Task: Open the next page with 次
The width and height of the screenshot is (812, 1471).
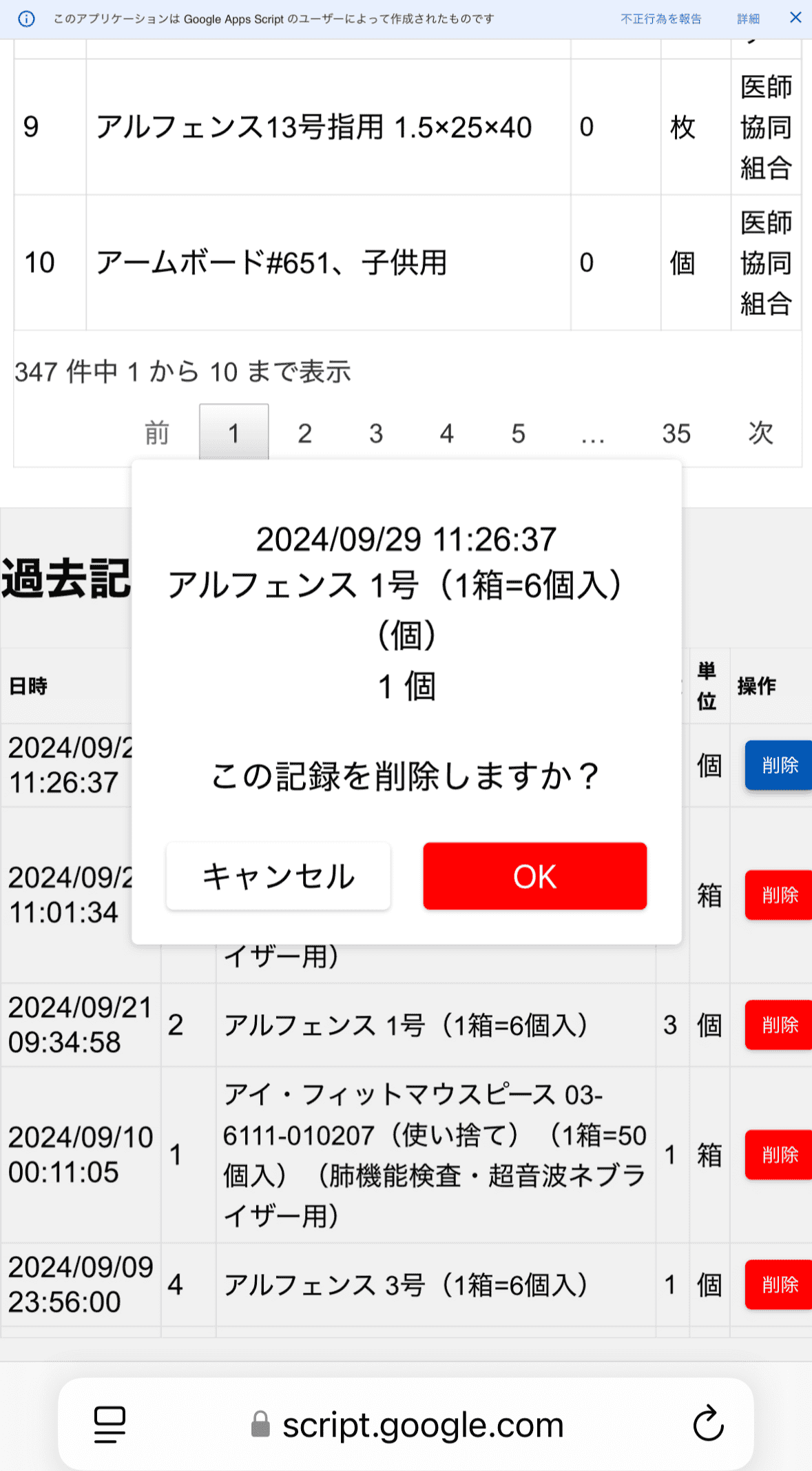Action: coord(760,433)
